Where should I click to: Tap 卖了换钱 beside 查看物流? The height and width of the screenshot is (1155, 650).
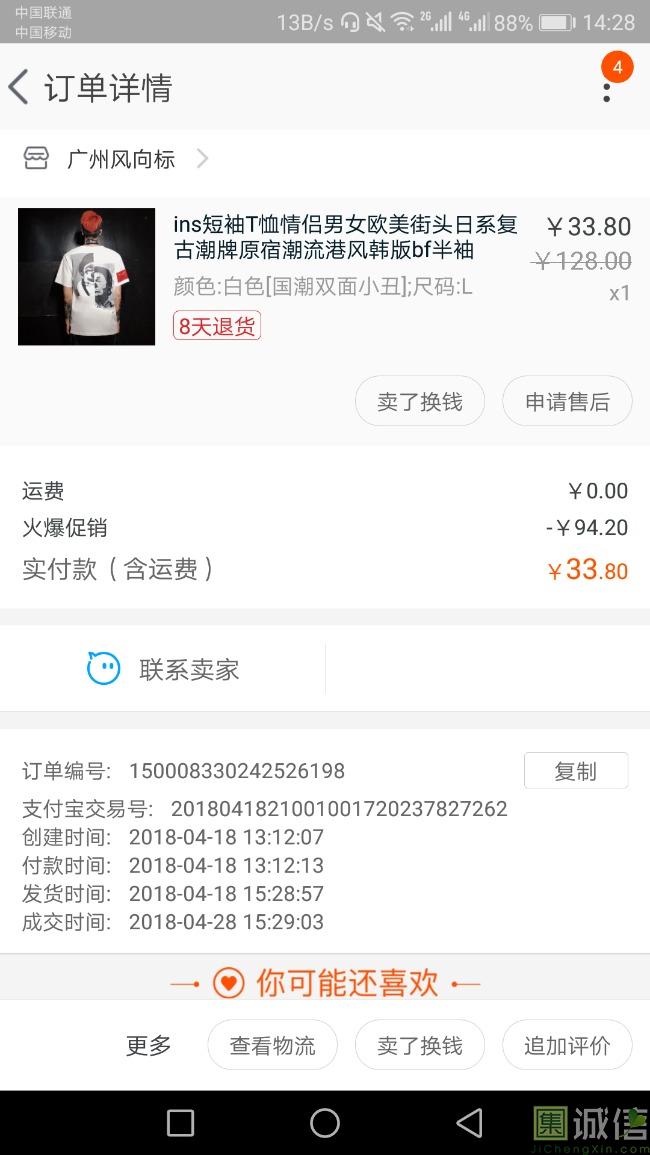tap(420, 1045)
